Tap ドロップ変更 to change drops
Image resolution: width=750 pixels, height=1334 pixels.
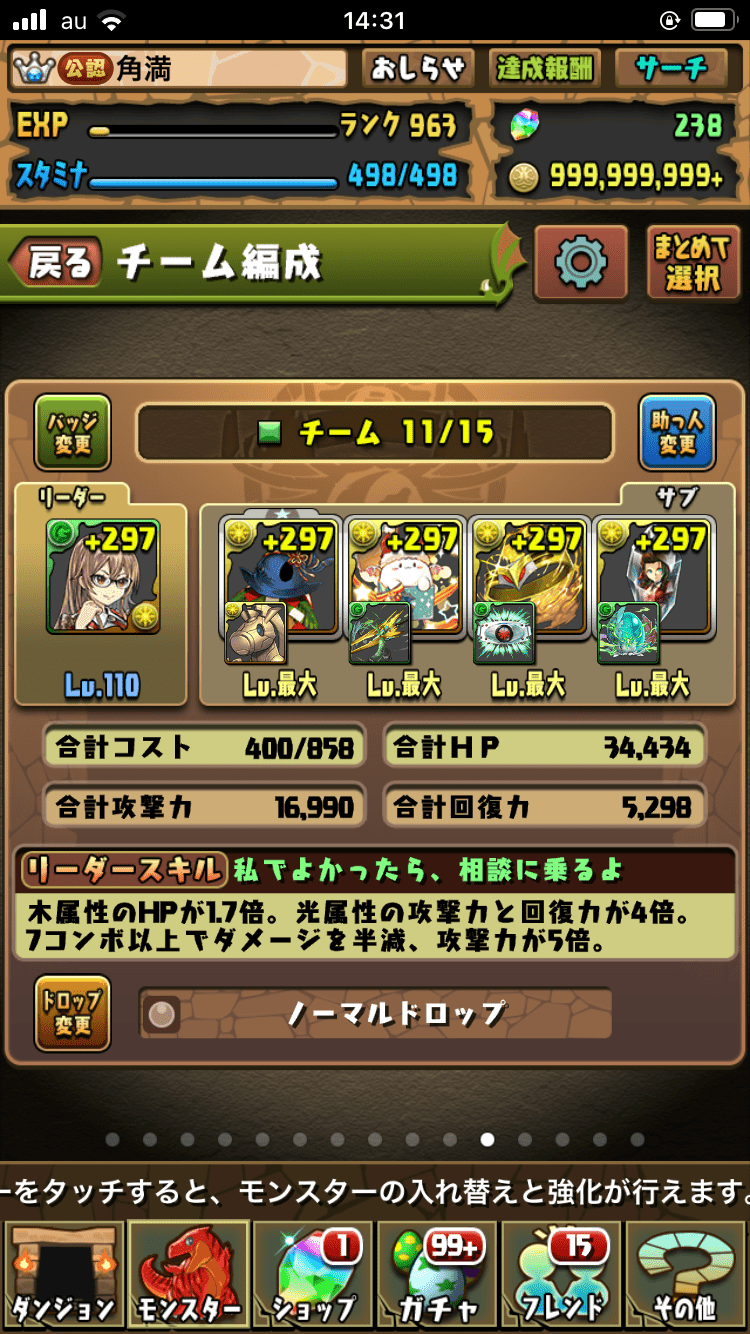[x=73, y=1013]
